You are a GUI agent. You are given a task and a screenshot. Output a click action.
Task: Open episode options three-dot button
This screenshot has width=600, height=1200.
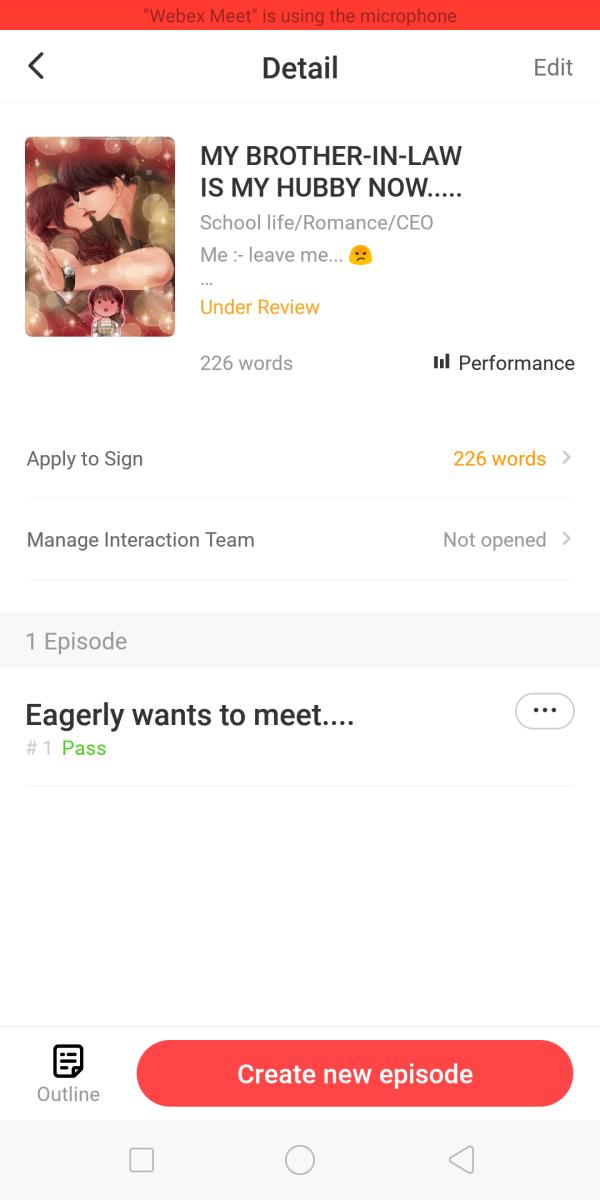(544, 711)
